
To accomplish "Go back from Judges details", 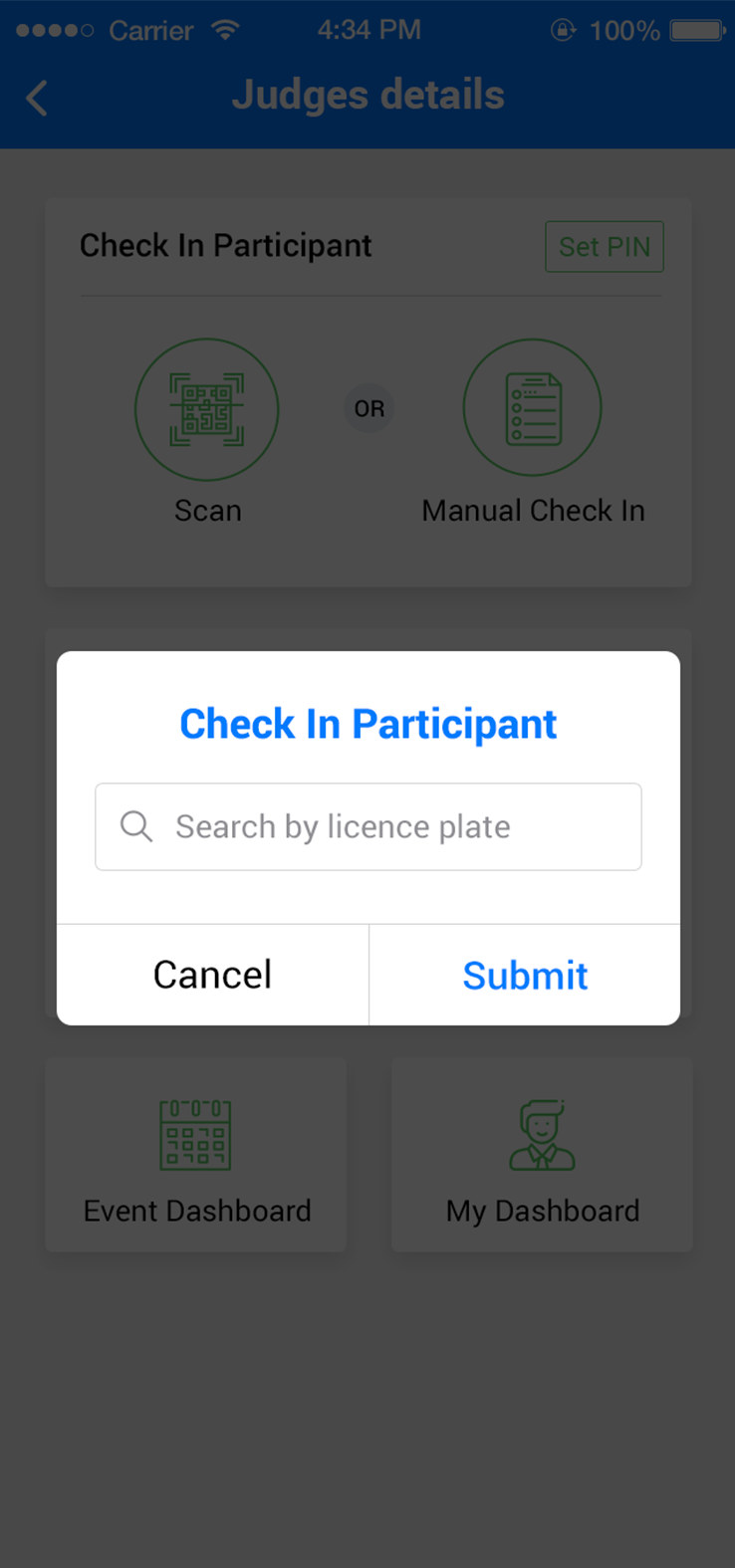I will pyautogui.click(x=37, y=98).
